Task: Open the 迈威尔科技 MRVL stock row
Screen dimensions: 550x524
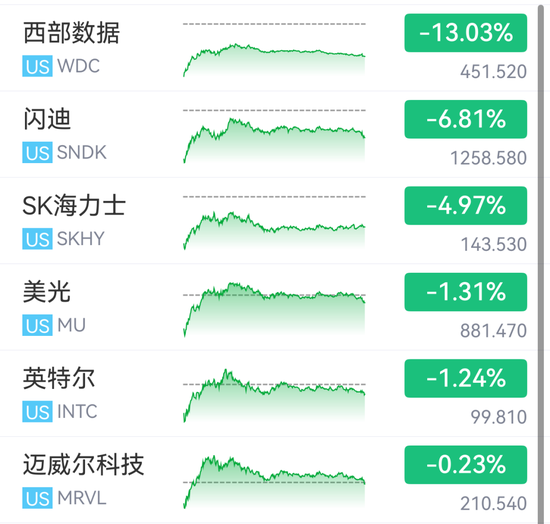Action: [269, 479]
